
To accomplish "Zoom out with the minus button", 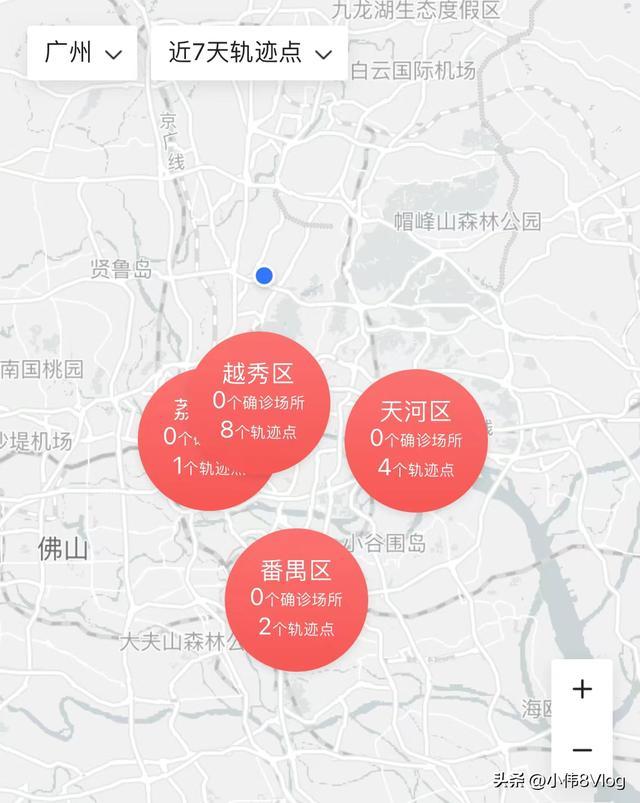I will click(x=582, y=750).
